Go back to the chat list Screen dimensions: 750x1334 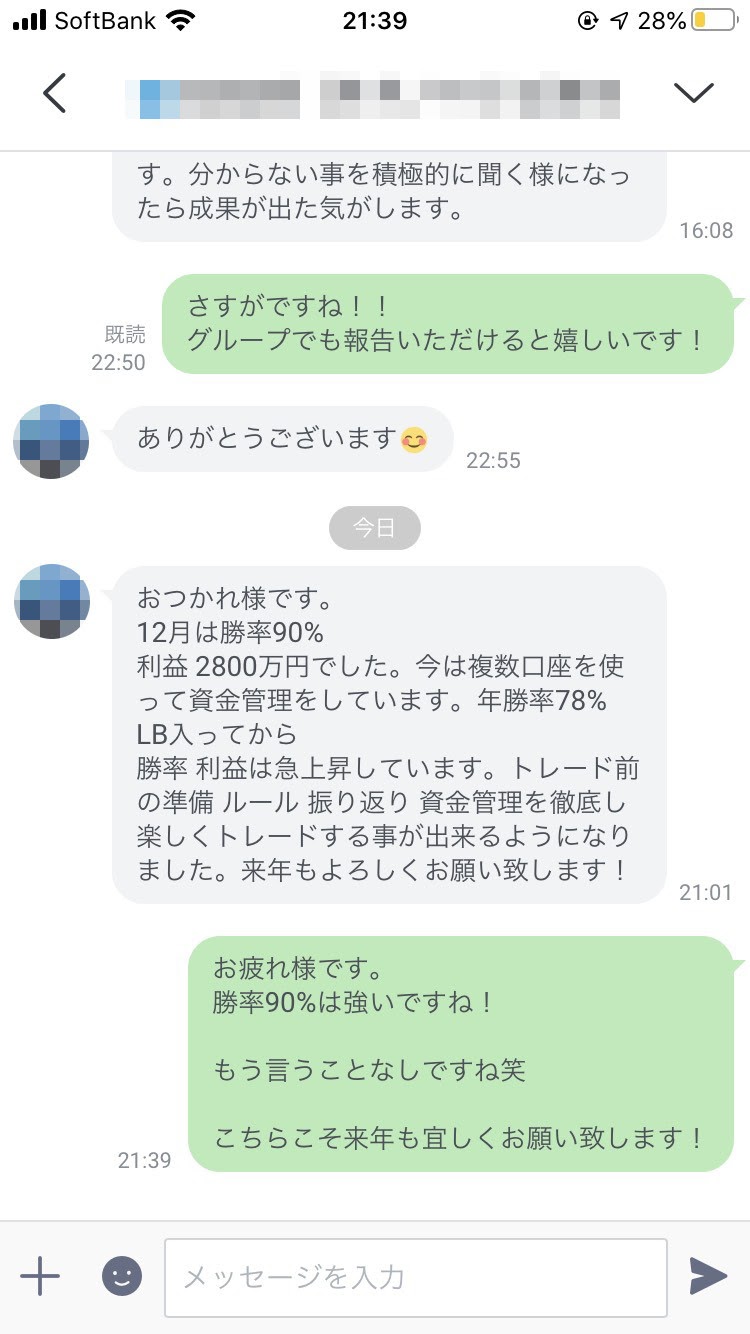55,93
